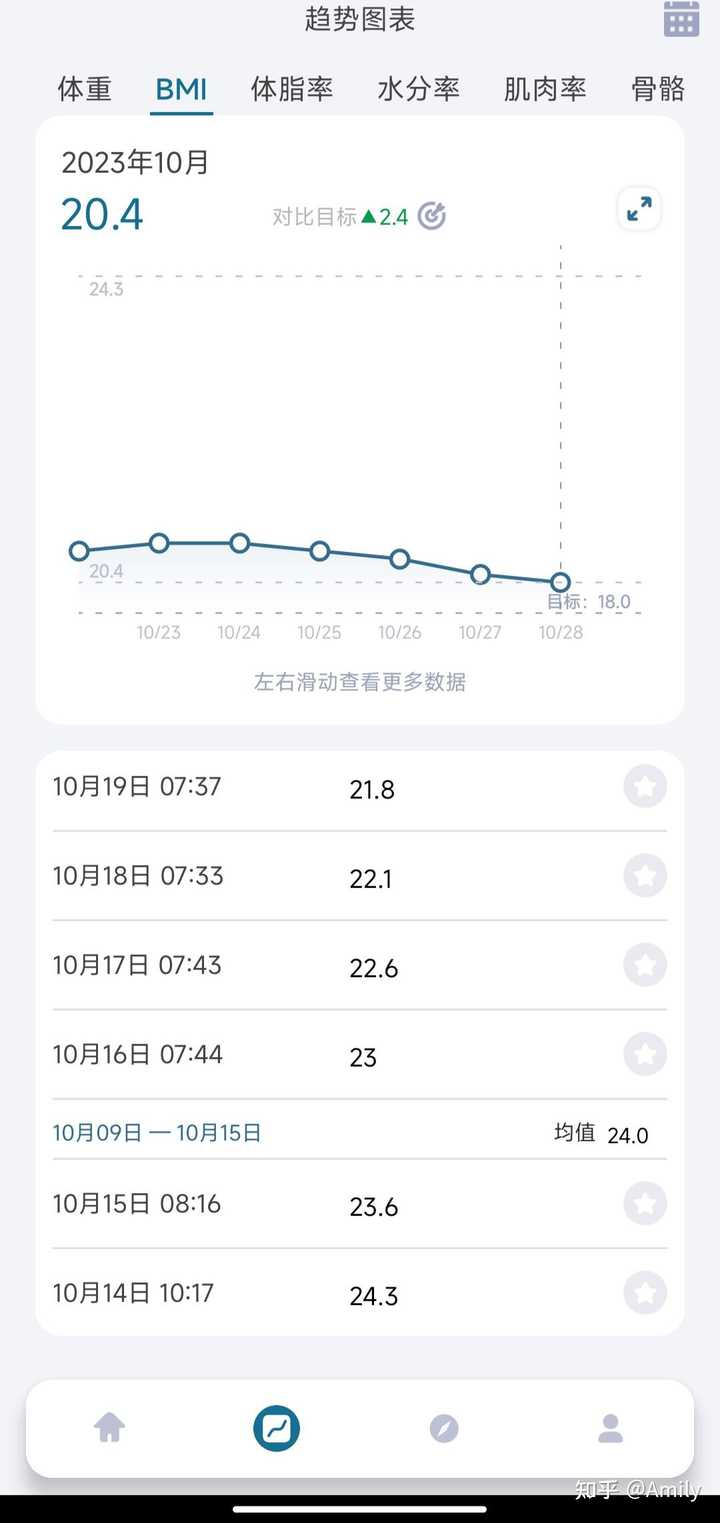
Task: Star the 10月15日 08:16 record
Action: click(x=645, y=1203)
